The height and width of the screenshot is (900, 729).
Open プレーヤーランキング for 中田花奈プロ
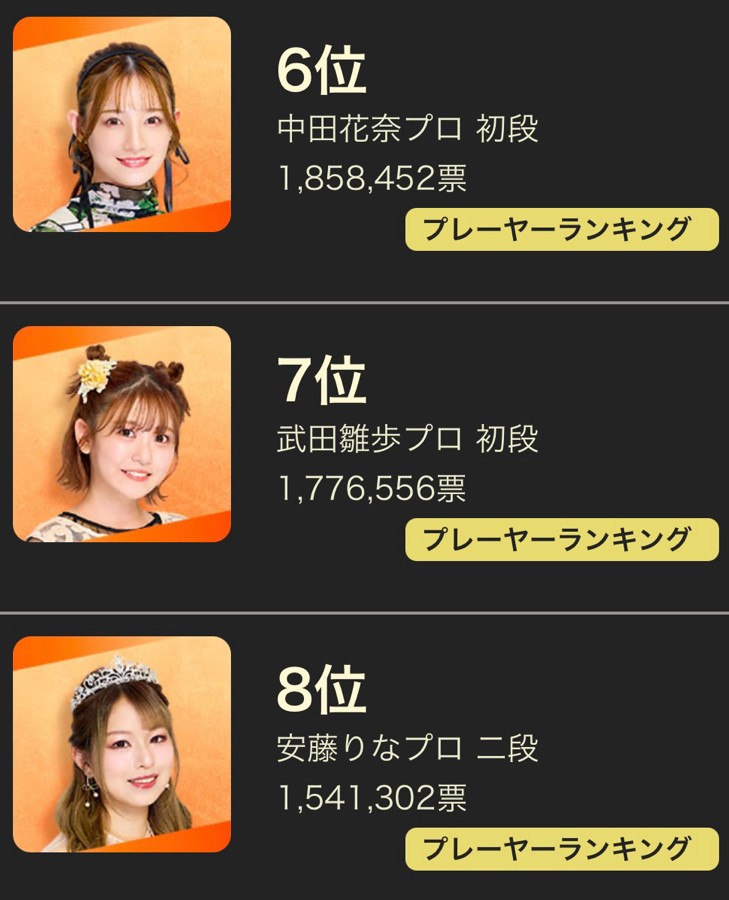561,229
